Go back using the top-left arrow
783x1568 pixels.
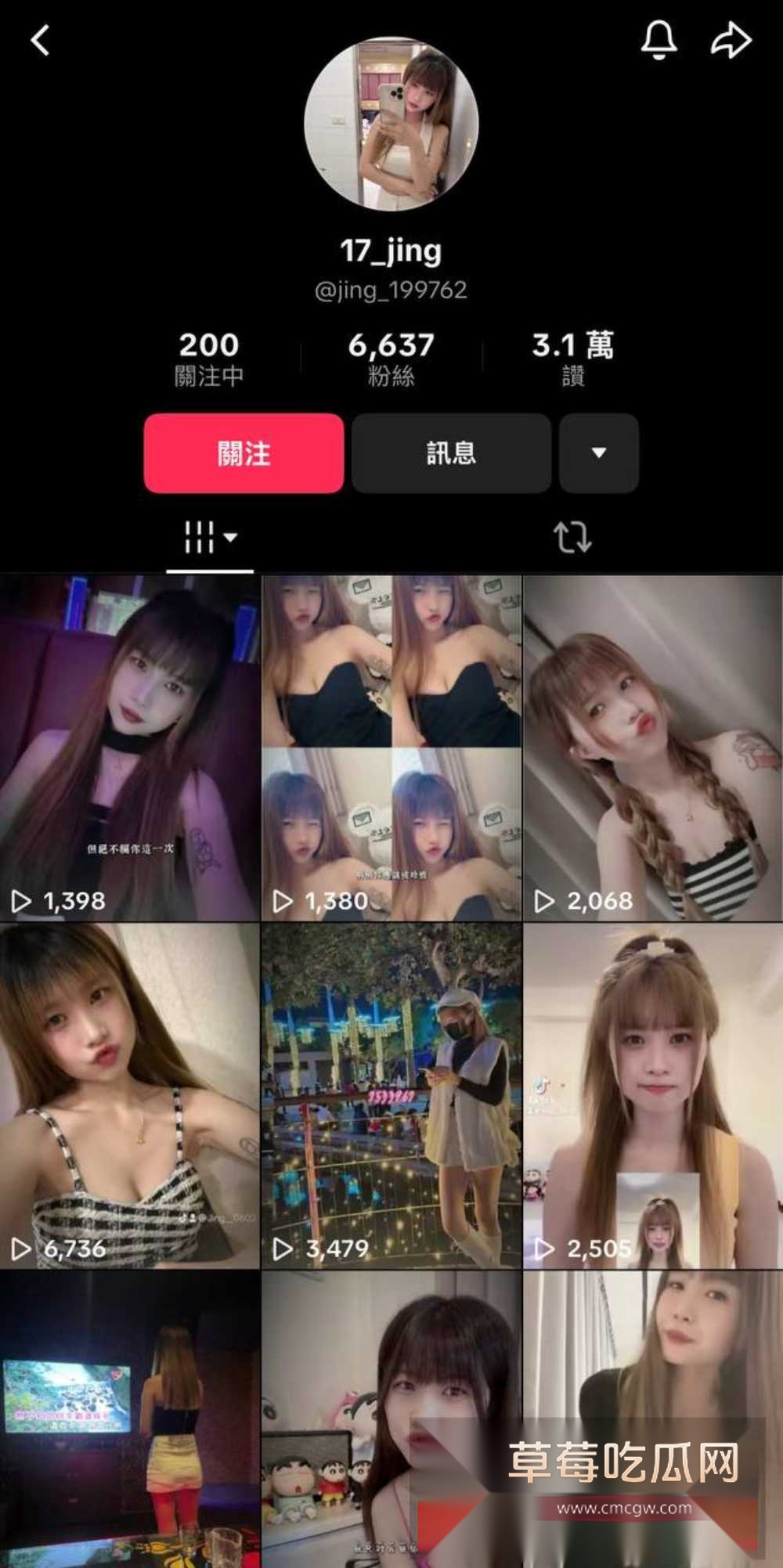[41, 41]
